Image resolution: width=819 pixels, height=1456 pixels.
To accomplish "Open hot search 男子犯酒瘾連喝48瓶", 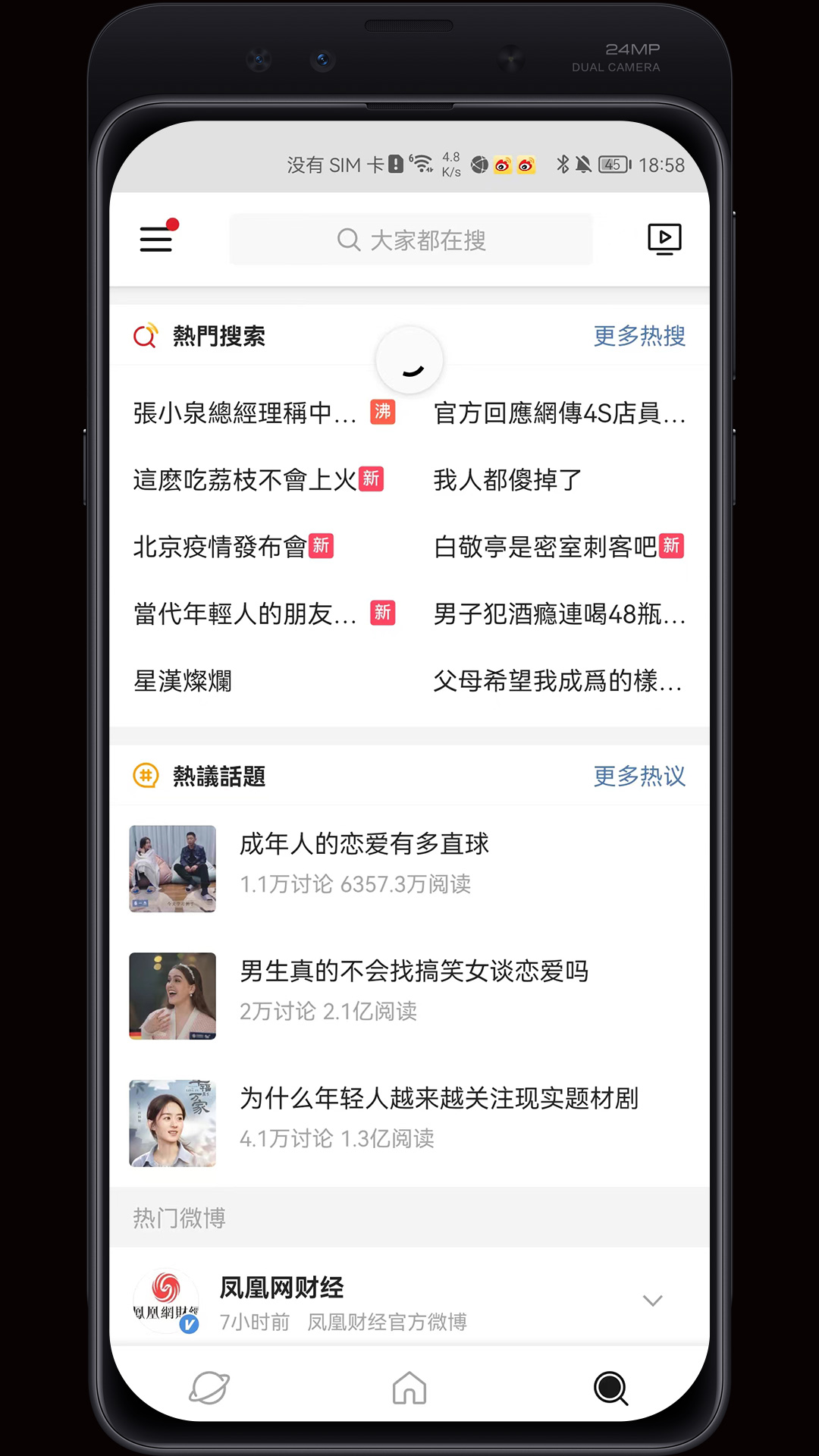I will [558, 614].
